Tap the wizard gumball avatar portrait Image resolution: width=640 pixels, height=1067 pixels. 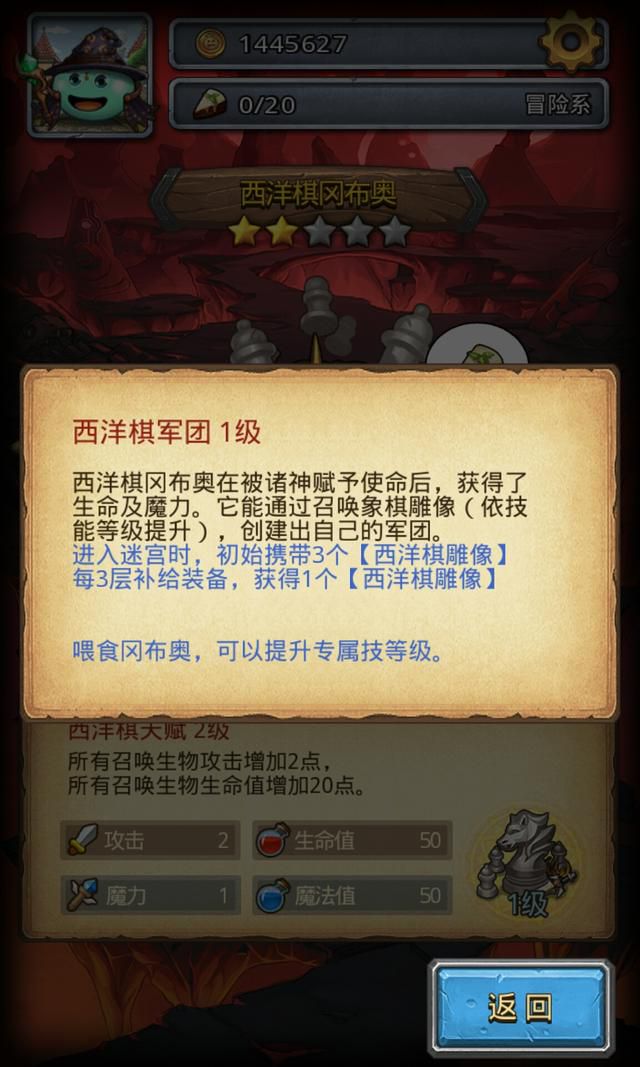click(x=90, y=75)
